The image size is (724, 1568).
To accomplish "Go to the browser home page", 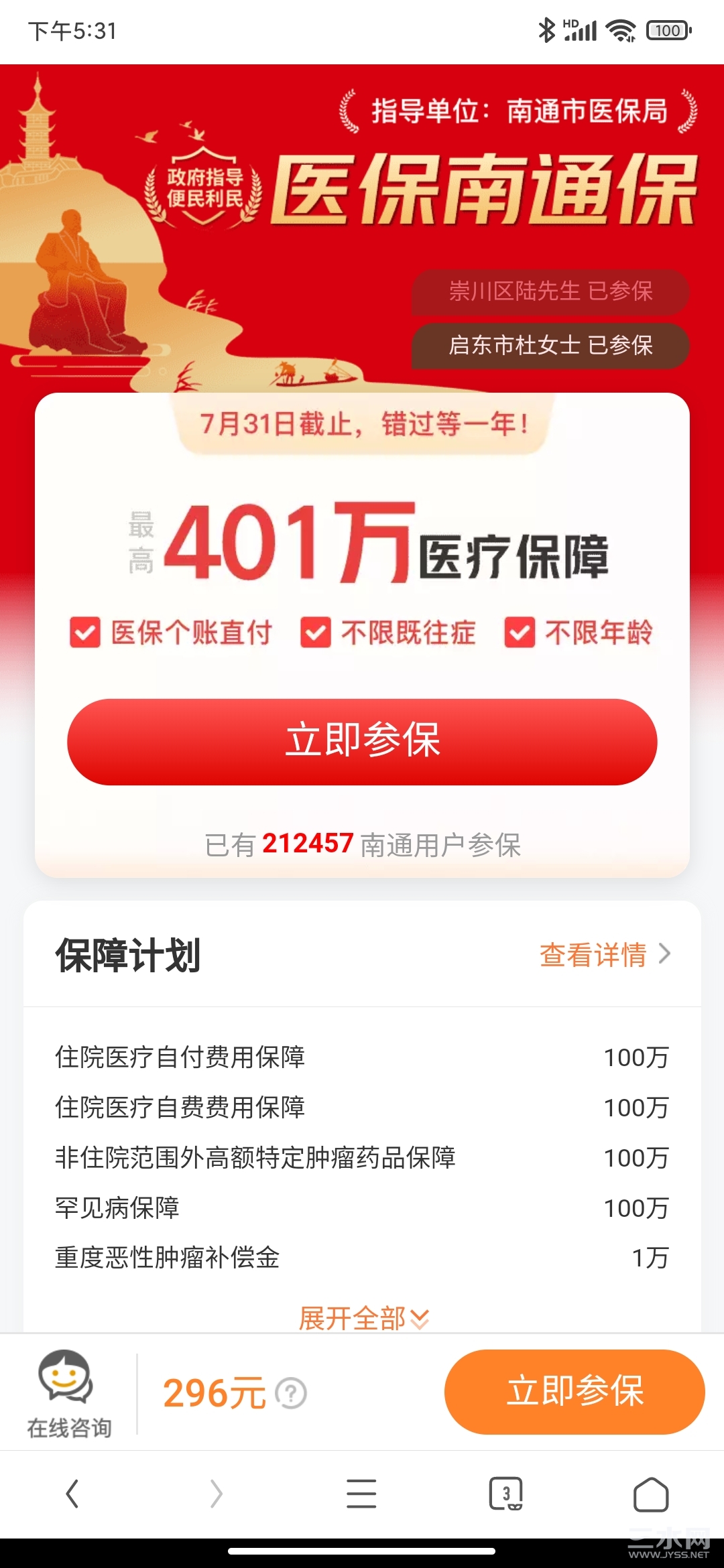I will [650, 1494].
